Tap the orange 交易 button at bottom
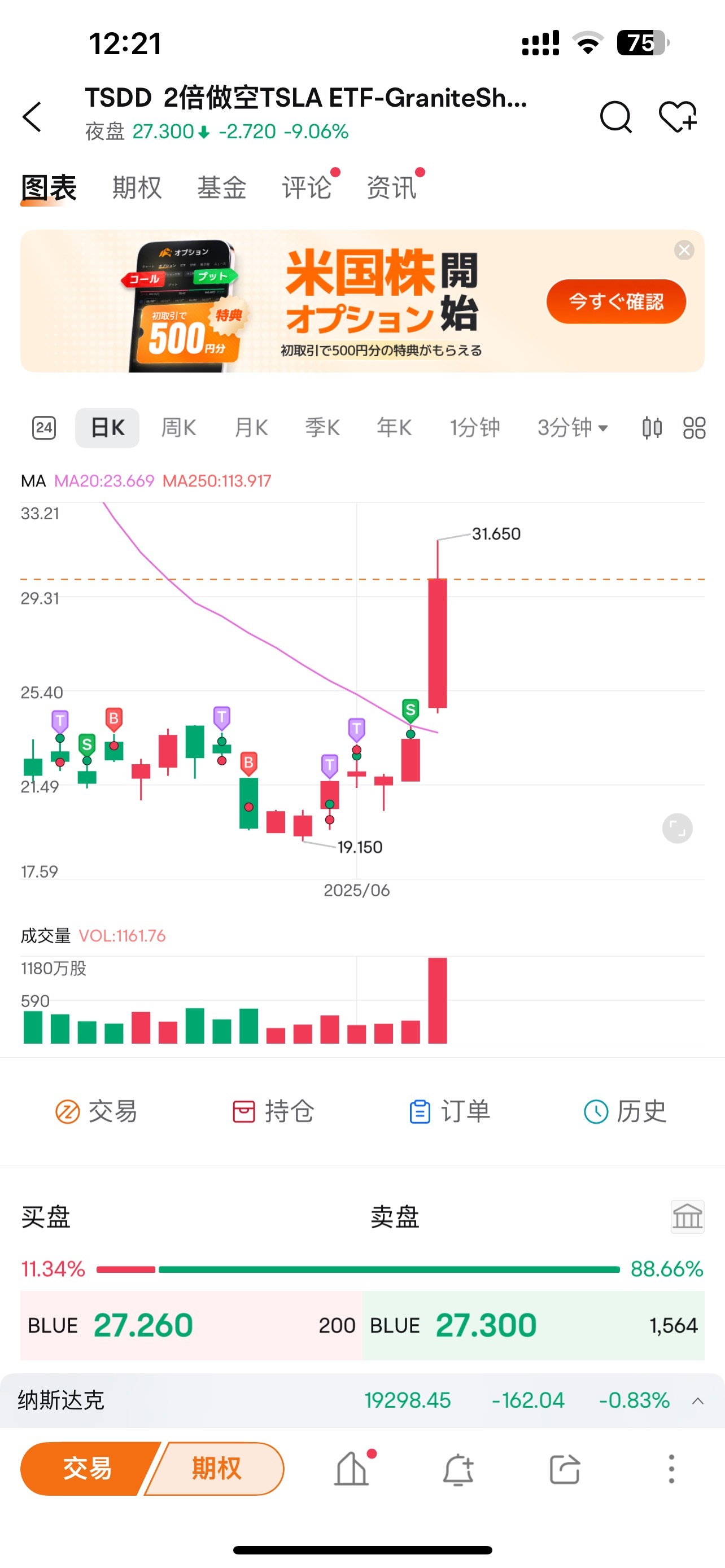 87,1468
